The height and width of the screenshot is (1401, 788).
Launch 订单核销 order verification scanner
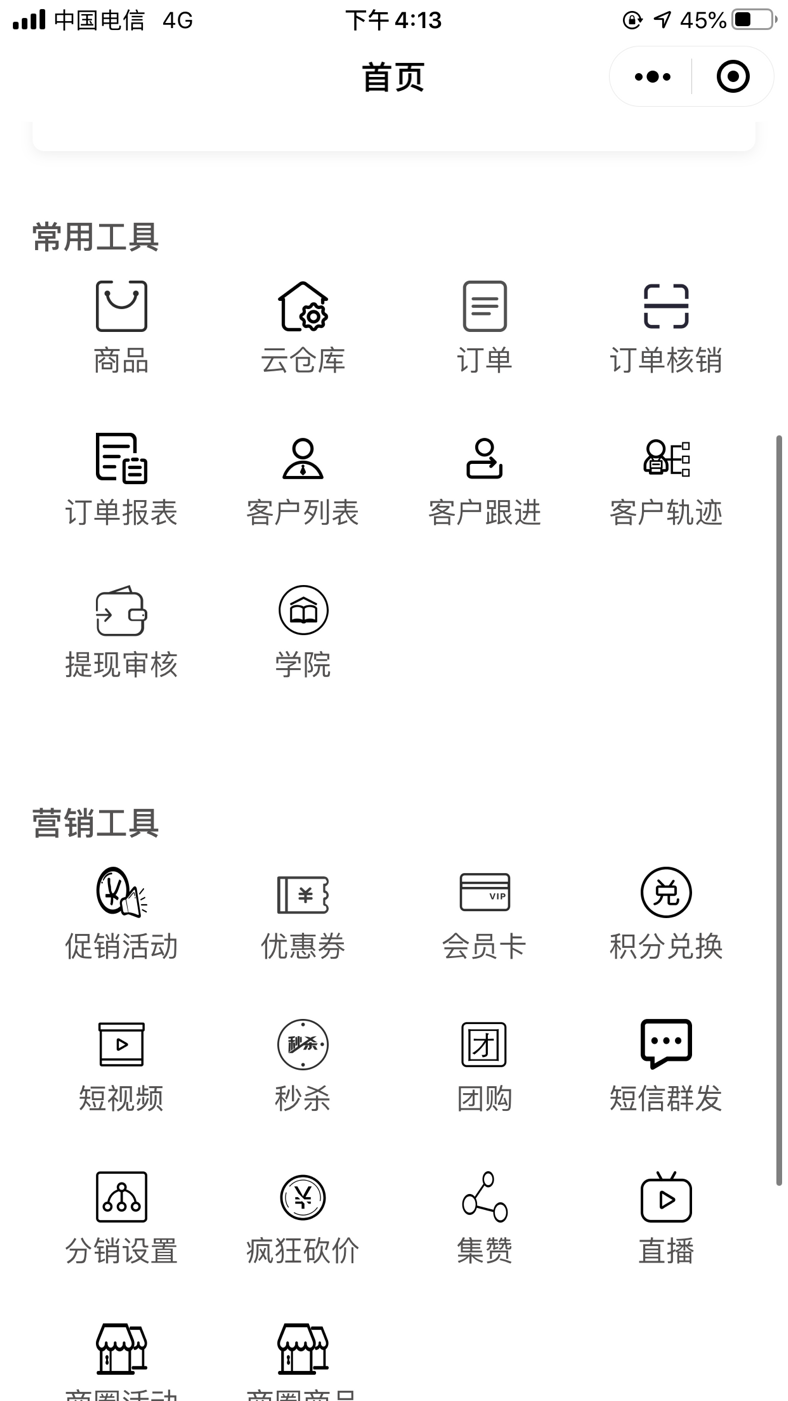(666, 327)
